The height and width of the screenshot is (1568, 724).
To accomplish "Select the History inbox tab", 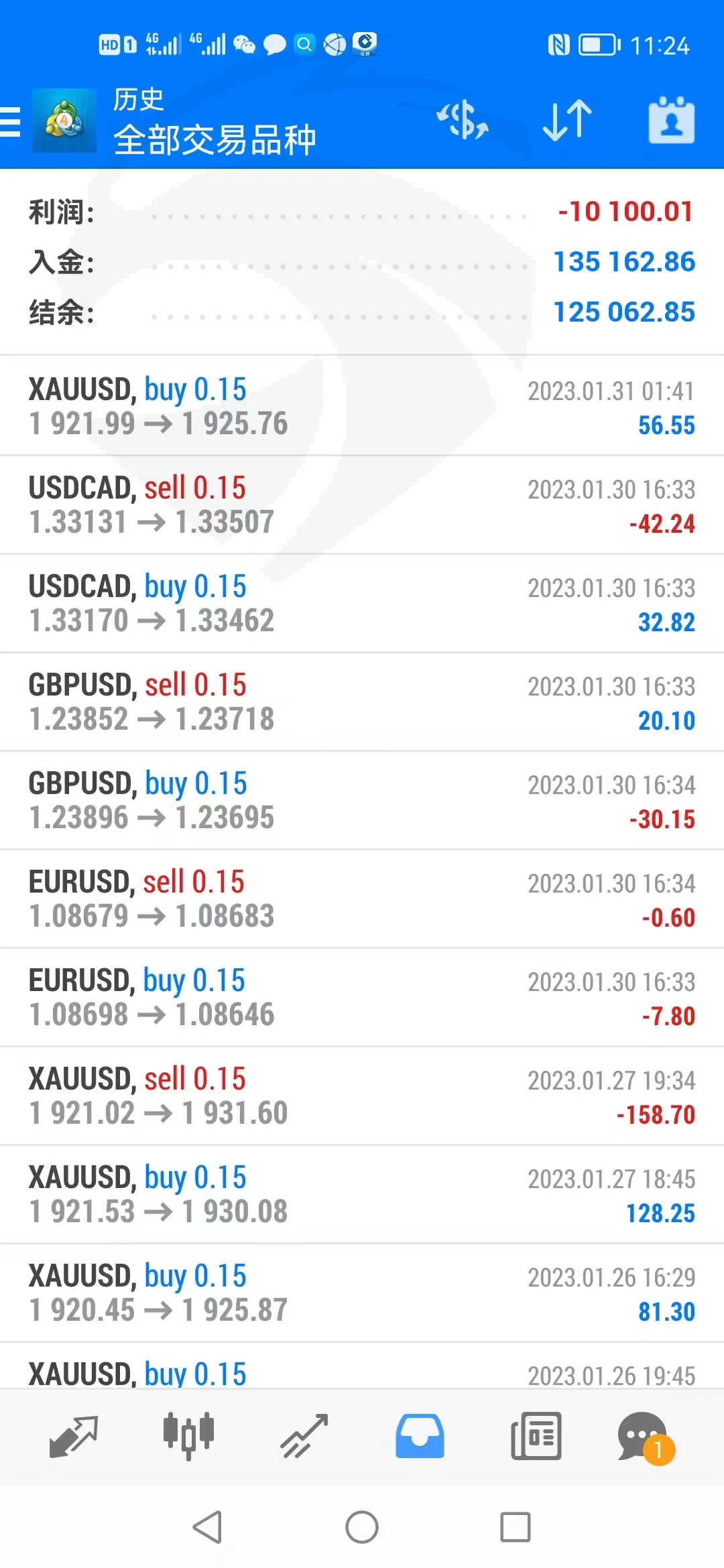I will pos(420,1436).
